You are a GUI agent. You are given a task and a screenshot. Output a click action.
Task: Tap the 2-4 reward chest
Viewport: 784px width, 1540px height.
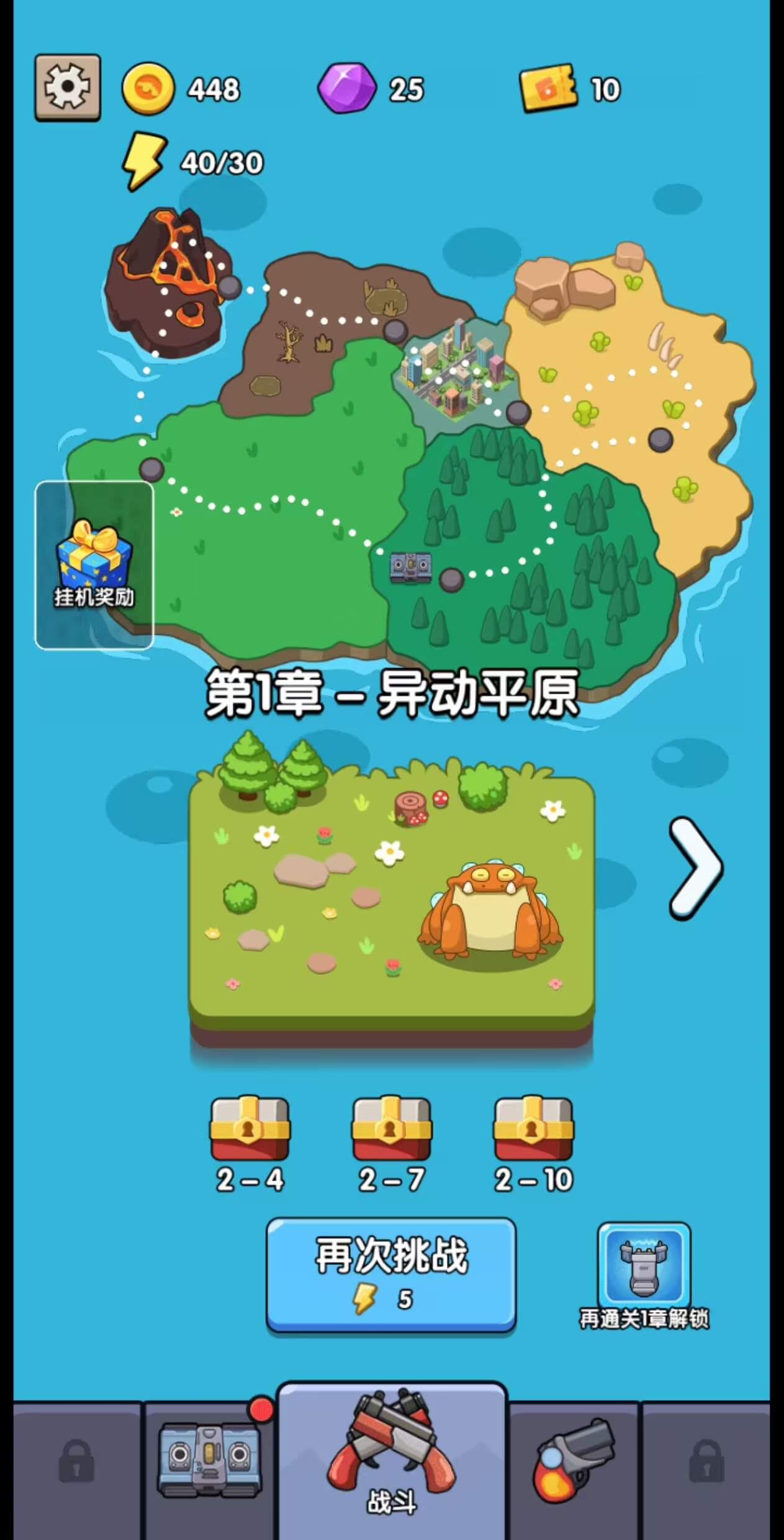(250, 1129)
